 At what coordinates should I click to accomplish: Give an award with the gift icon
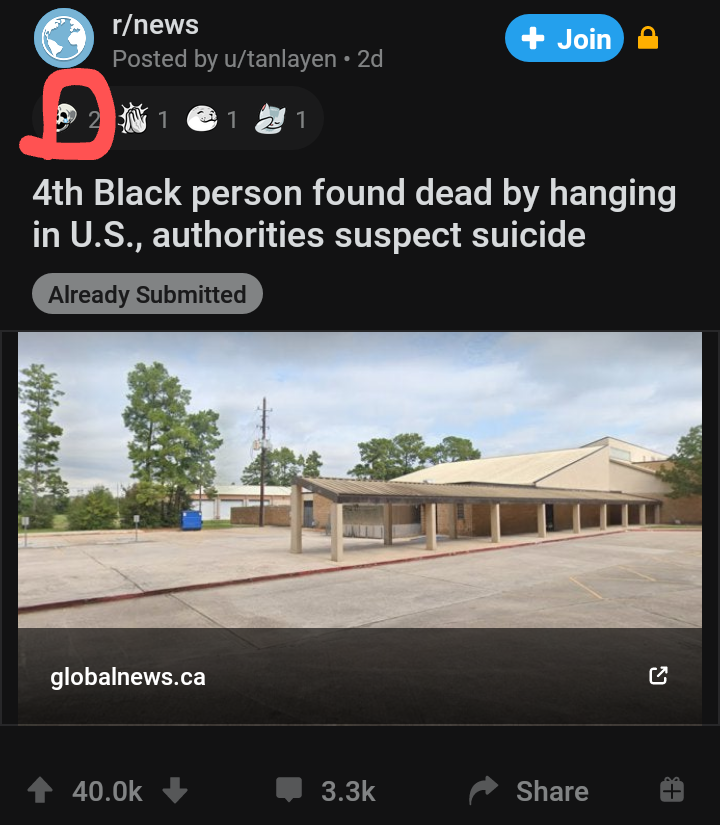tap(672, 790)
